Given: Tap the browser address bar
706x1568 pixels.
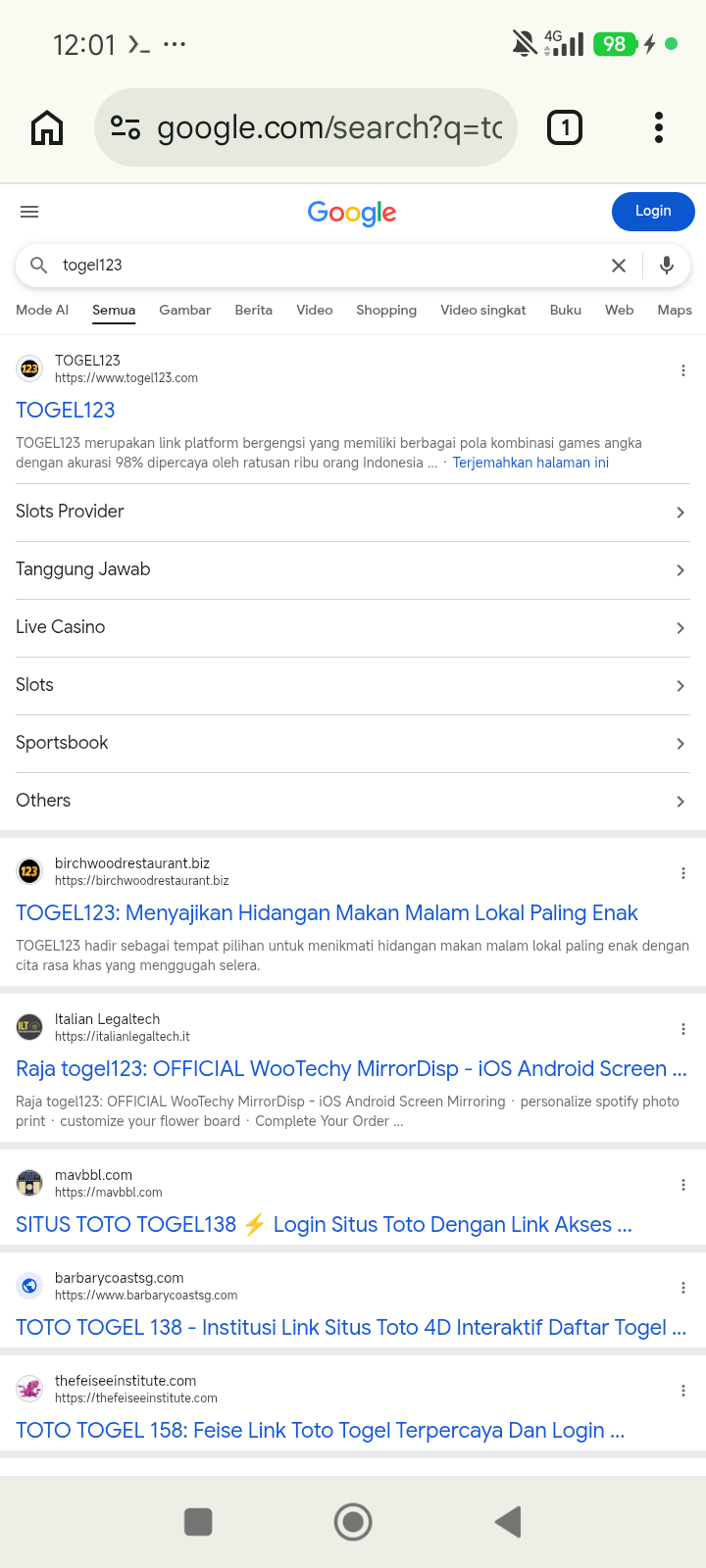Looking at the screenshot, I should [x=306, y=127].
